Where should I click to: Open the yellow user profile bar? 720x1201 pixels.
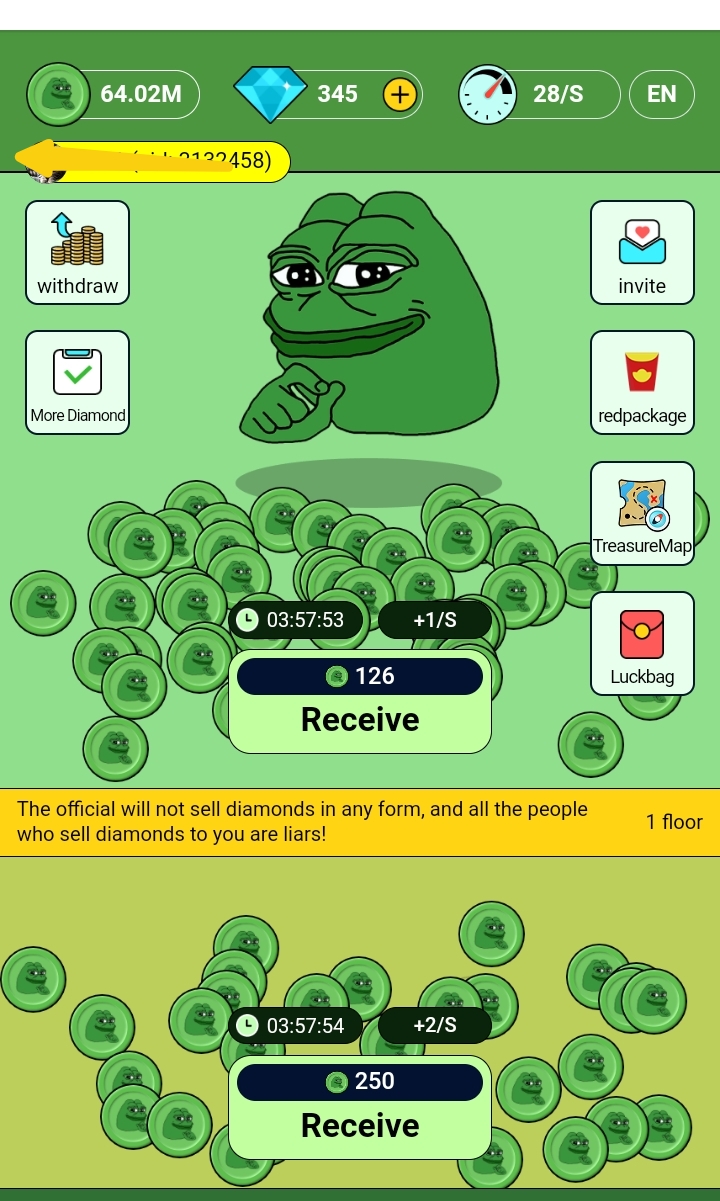[x=155, y=161]
